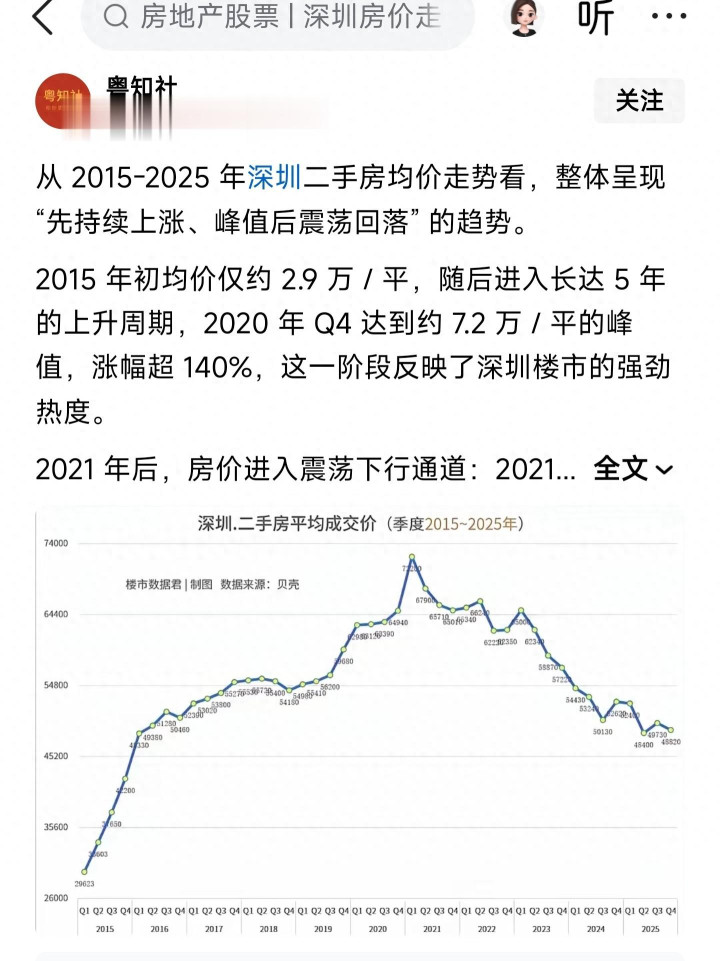Open the three-dot overflow menu
This screenshot has height=961, width=720.
[x=669, y=17]
